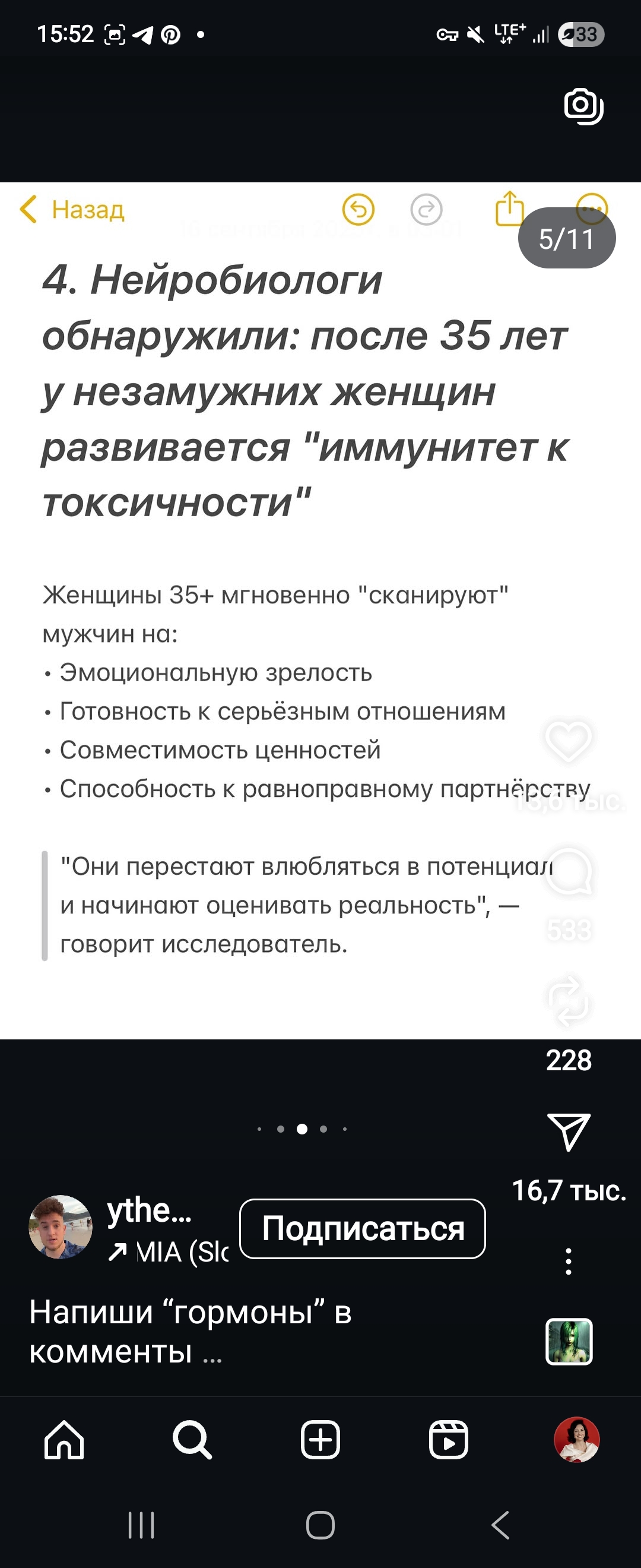This screenshot has height=1568, width=641.
Task: Open the comments on this post
Action: [568, 872]
